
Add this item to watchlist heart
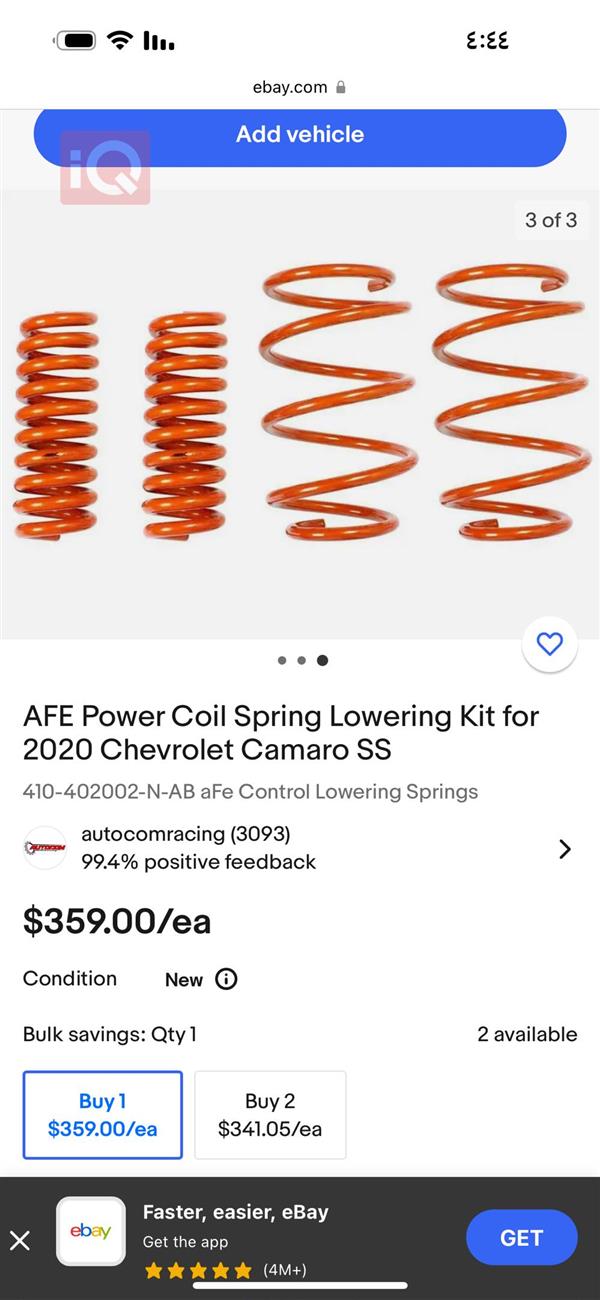pyautogui.click(x=549, y=644)
